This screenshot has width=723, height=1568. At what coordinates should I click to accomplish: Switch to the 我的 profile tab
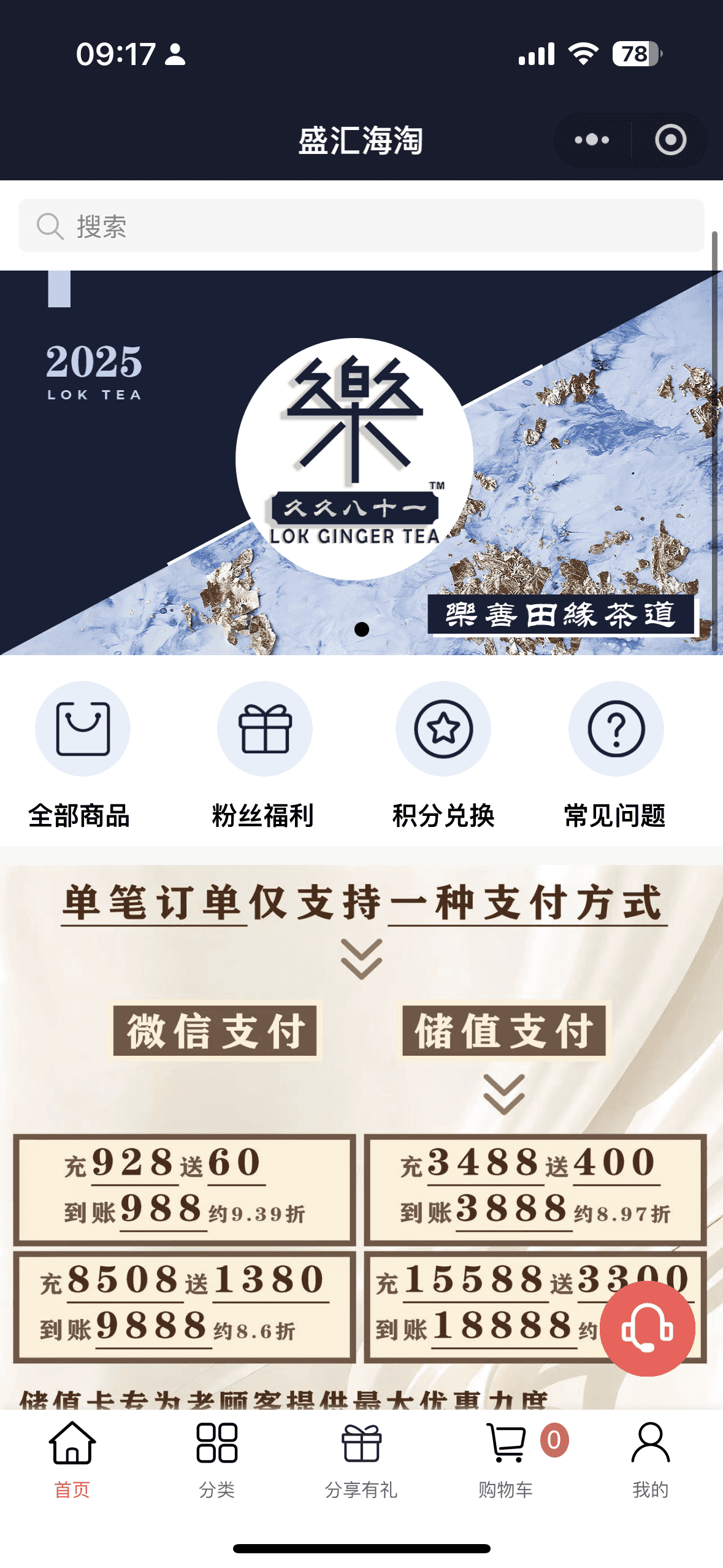pyautogui.click(x=650, y=1461)
